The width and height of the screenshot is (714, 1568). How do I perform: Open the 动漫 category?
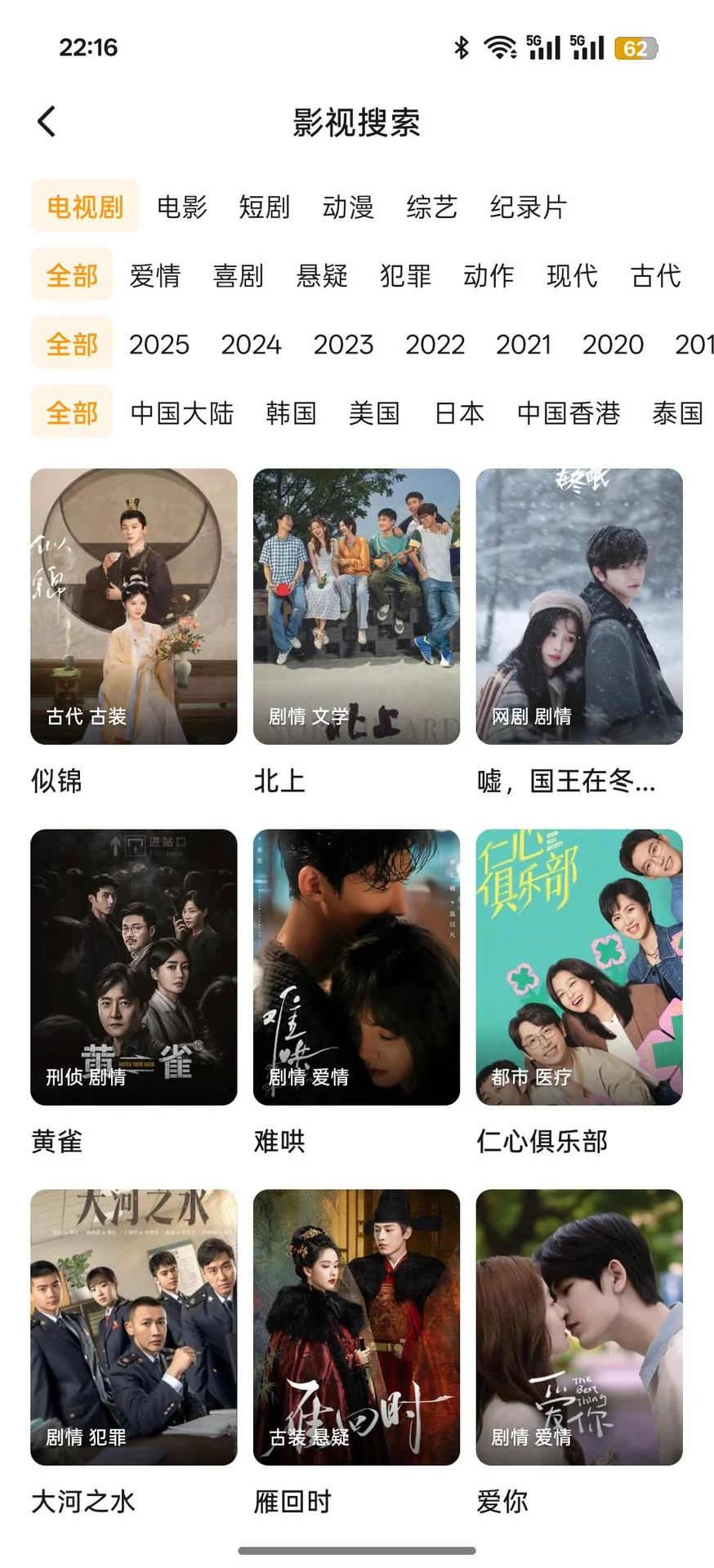348,207
